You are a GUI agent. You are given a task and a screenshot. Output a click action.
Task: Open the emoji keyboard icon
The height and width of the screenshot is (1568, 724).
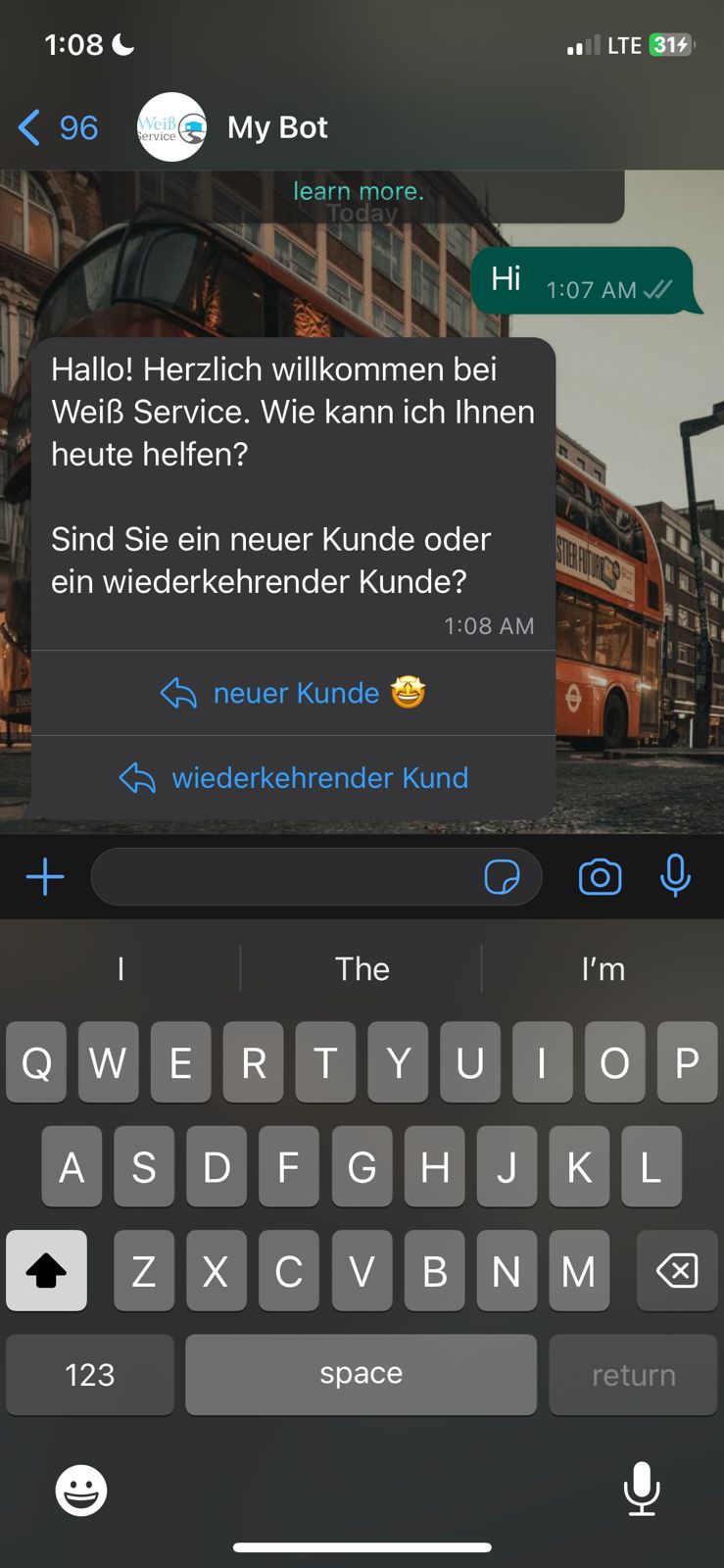coord(79,1491)
